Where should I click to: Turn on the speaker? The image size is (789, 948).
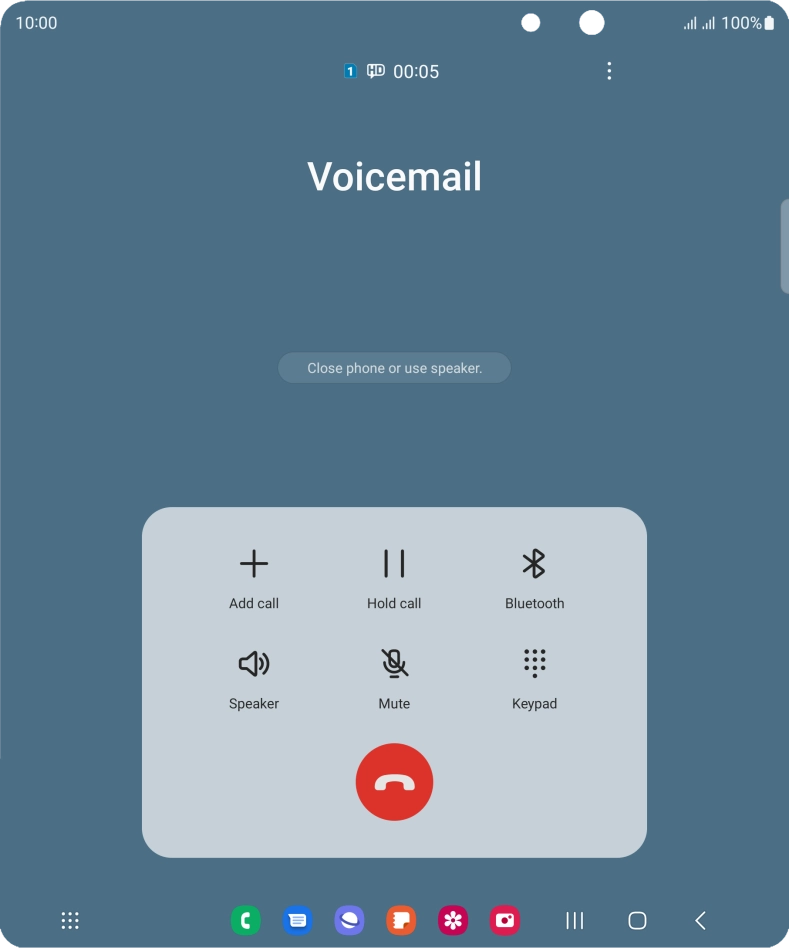(x=254, y=677)
